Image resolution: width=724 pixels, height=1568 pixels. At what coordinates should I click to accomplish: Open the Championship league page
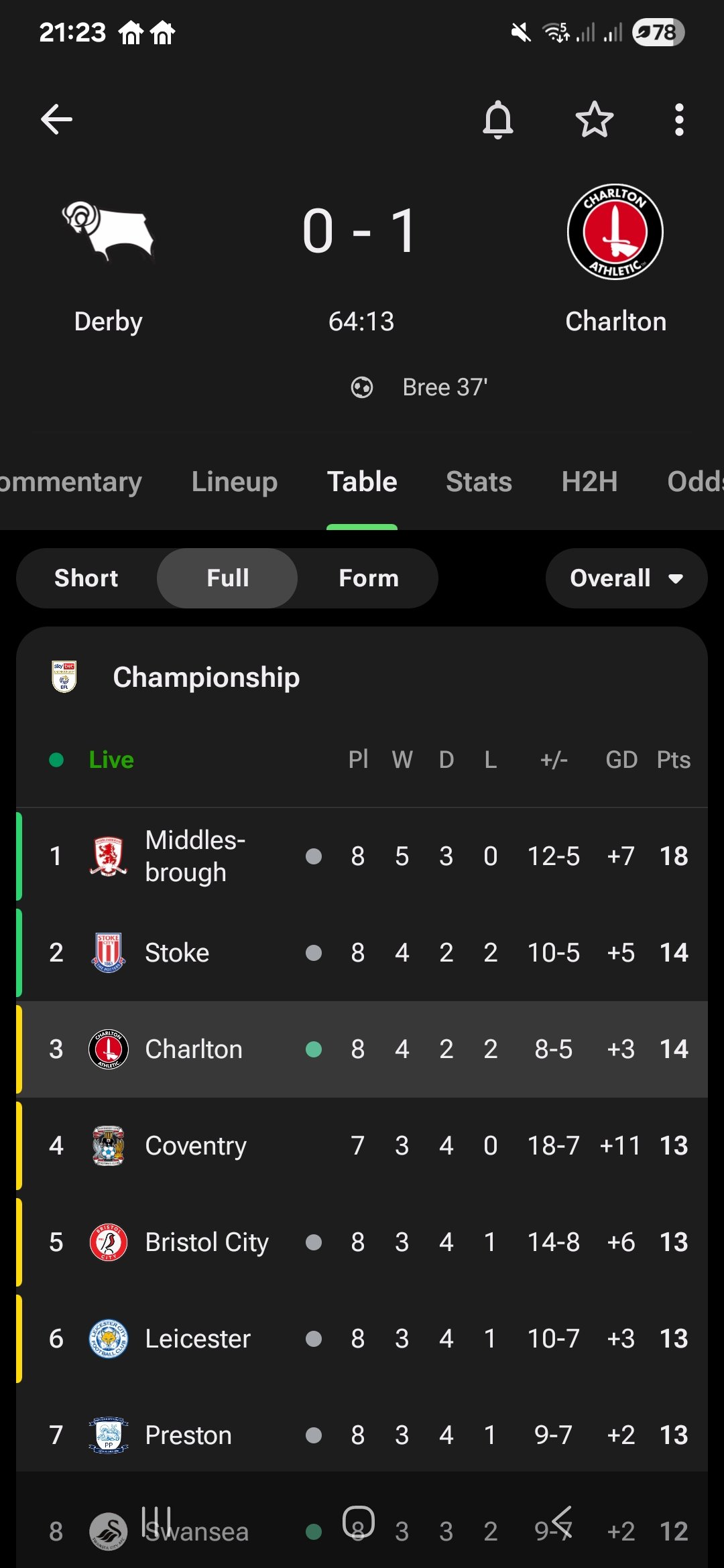tap(206, 677)
